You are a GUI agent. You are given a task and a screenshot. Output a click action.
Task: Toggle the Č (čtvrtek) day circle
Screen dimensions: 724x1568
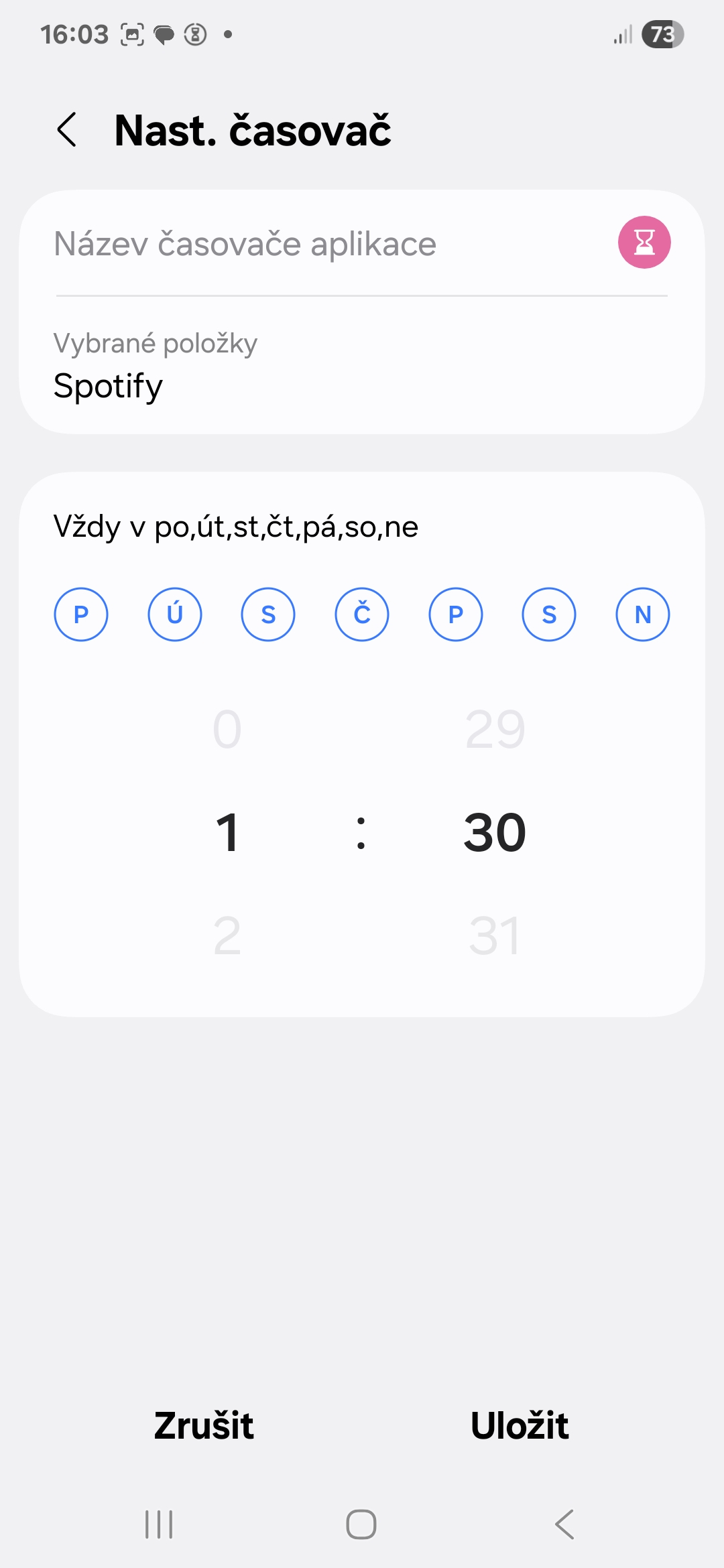pyautogui.click(x=362, y=614)
